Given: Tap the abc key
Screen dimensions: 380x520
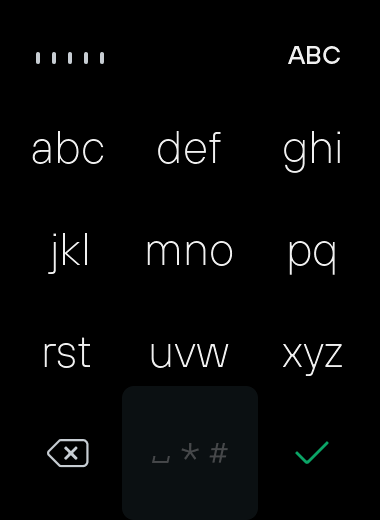Looking at the screenshot, I should [x=68, y=148].
